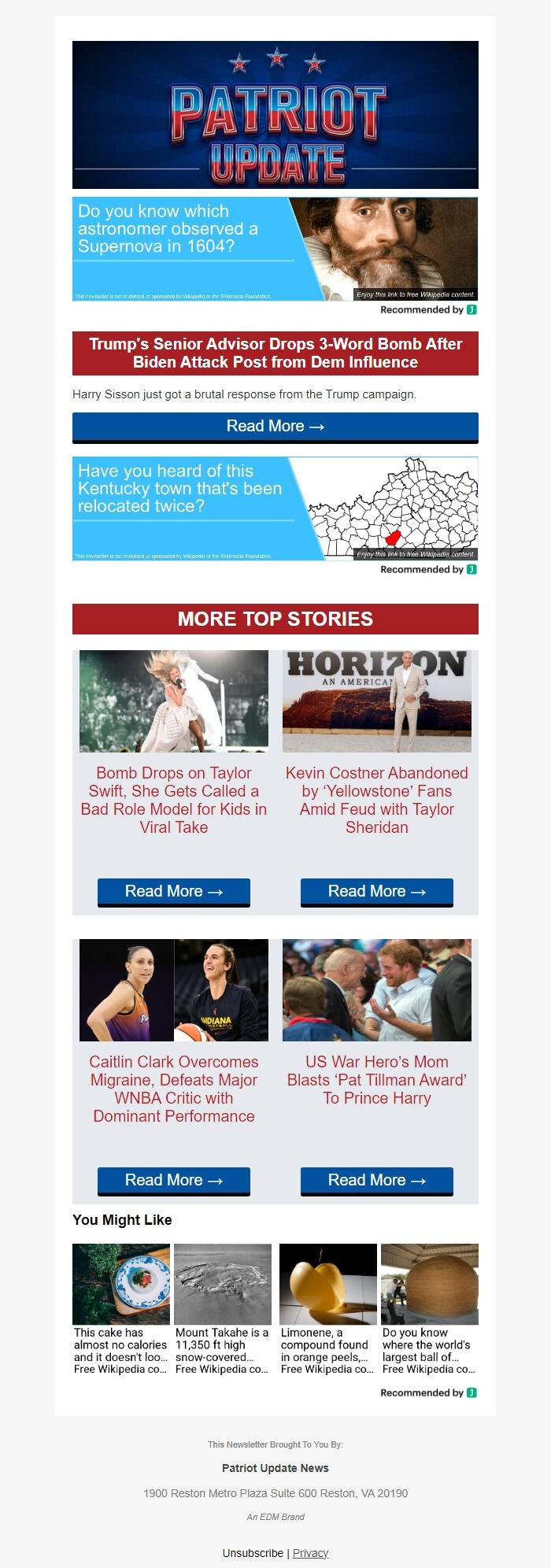Tap Read More under Kevin Costner story
This screenshot has height=1568, width=551.
click(377, 892)
